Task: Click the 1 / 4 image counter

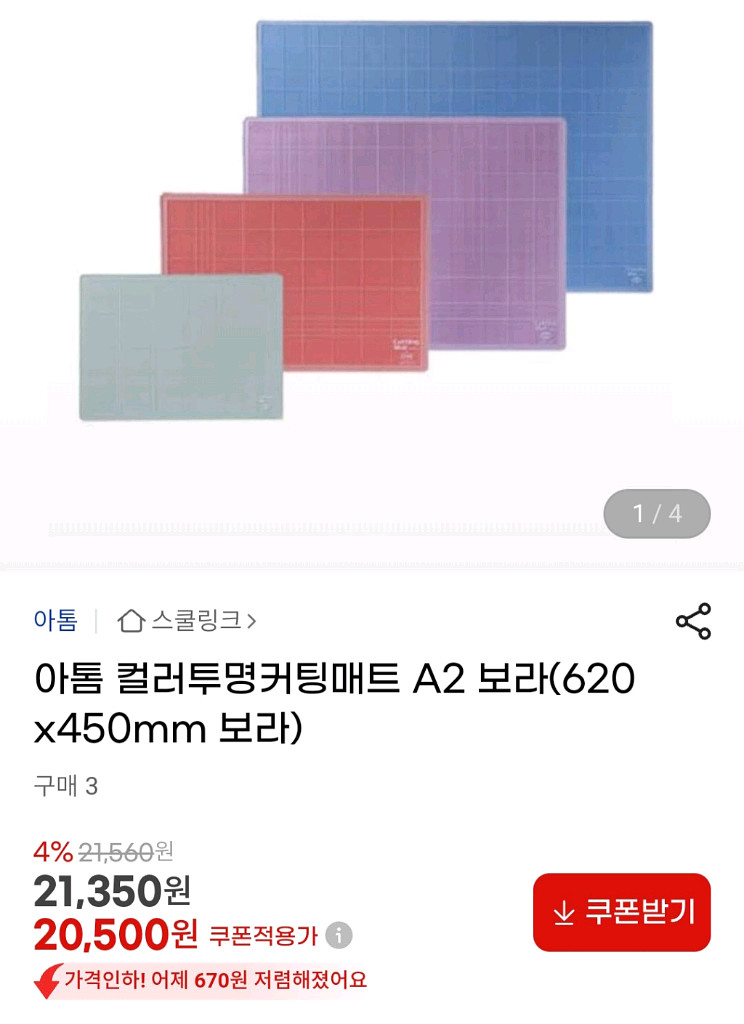Action: 657,513
